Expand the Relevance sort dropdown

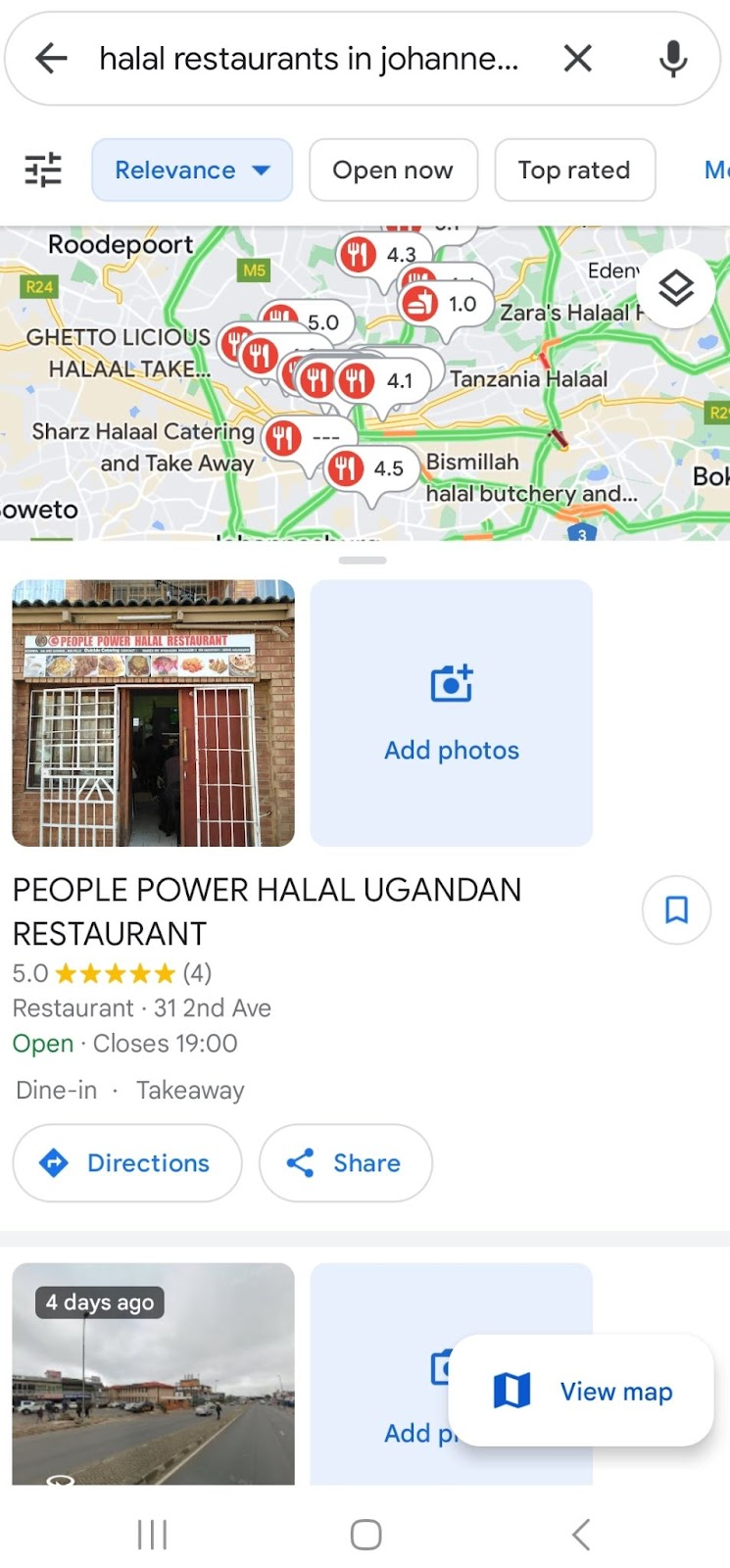click(192, 170)
